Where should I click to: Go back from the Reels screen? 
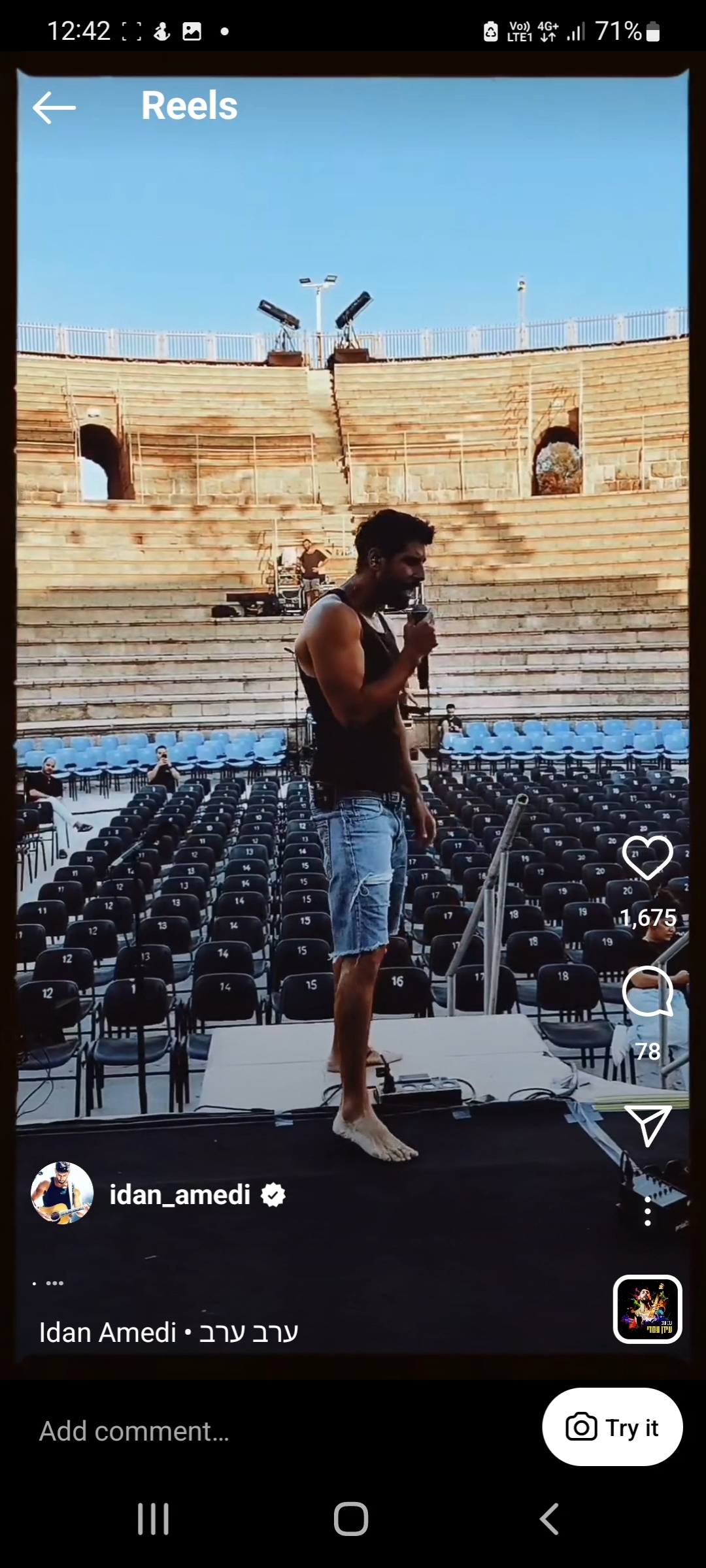(54, 108)
